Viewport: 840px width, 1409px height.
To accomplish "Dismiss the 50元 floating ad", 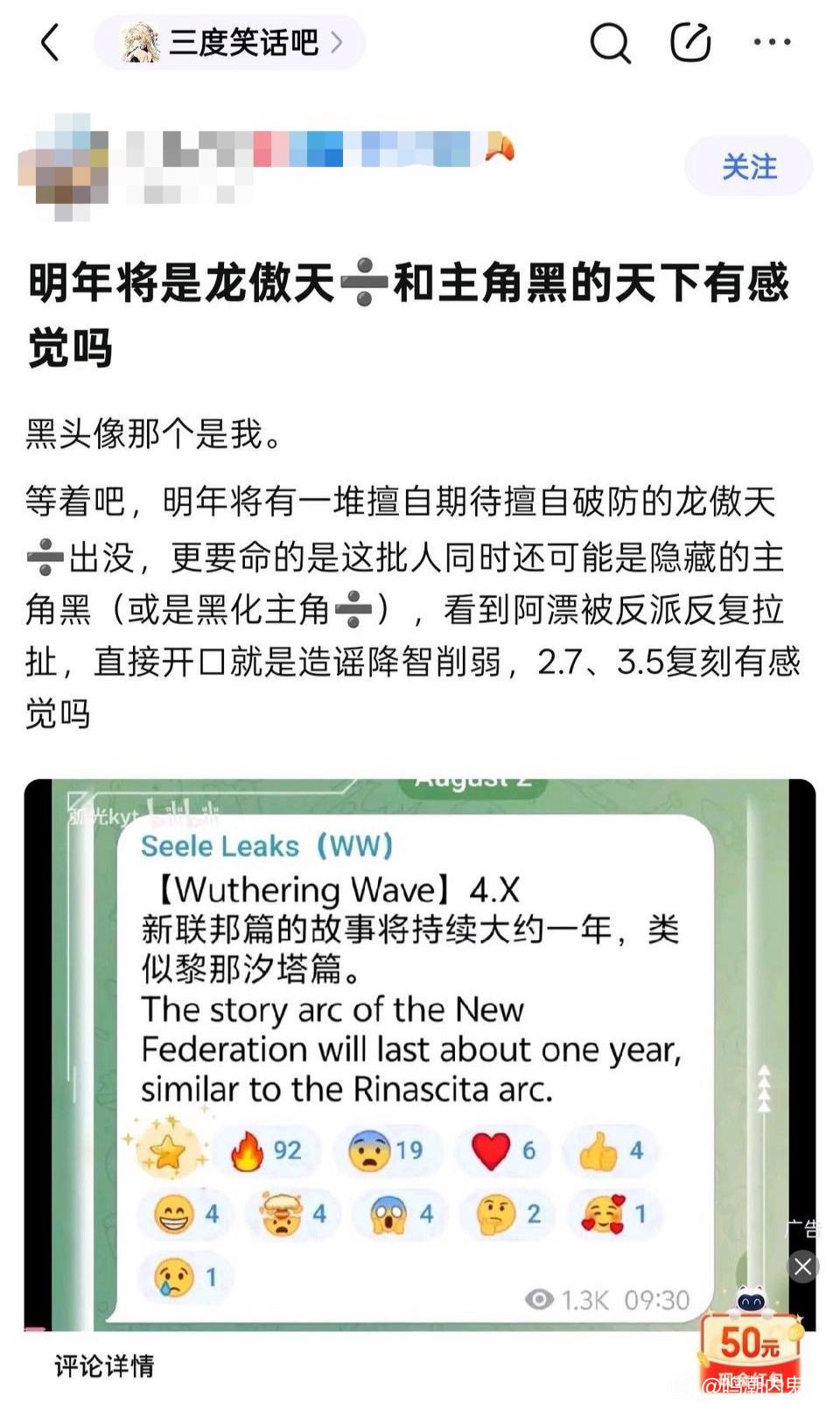I will click(x=802, y=1266).
